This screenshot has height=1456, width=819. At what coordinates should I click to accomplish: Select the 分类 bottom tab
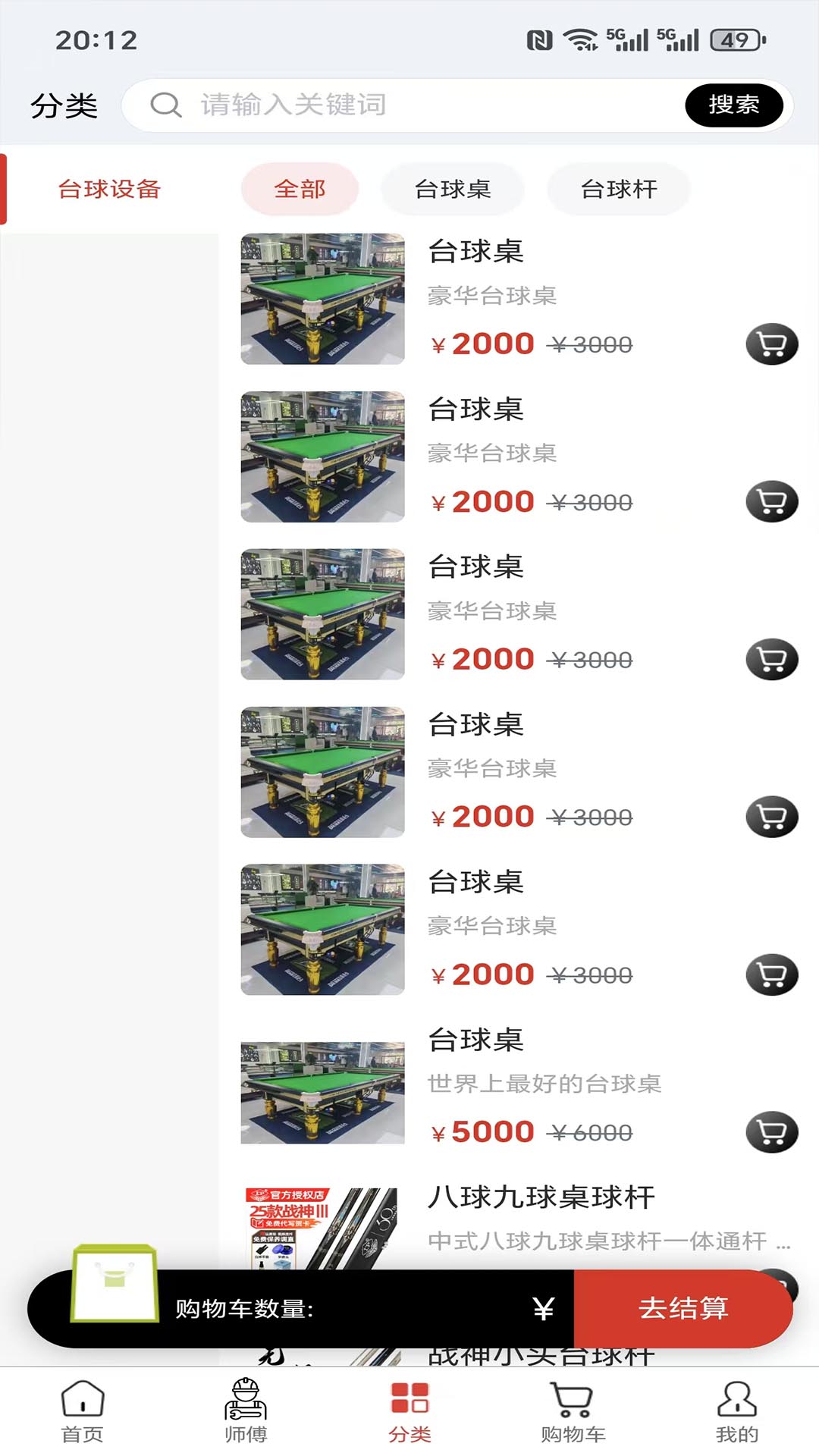[409, 1410]
